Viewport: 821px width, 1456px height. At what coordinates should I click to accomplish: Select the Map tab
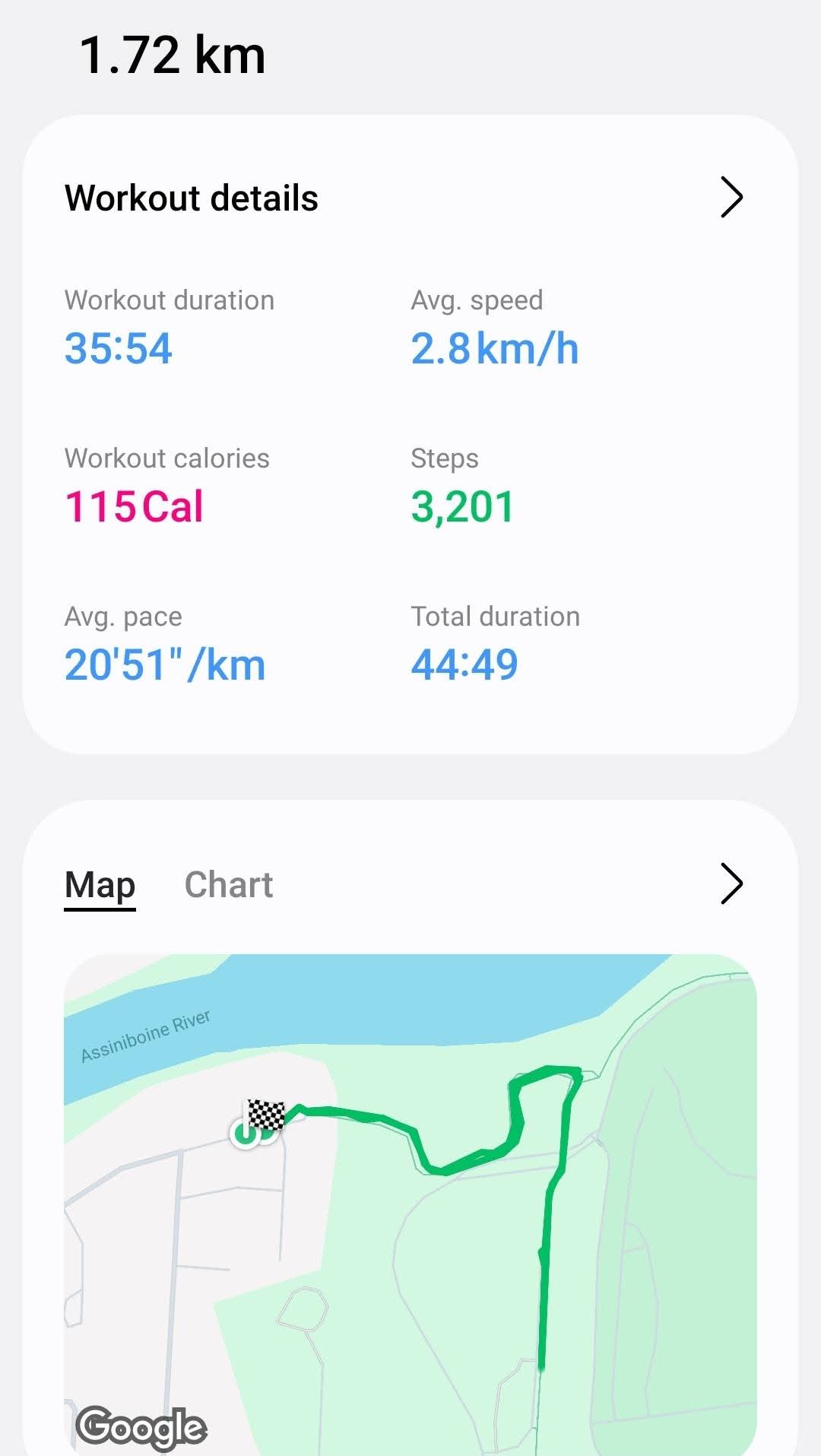(100, 885)
